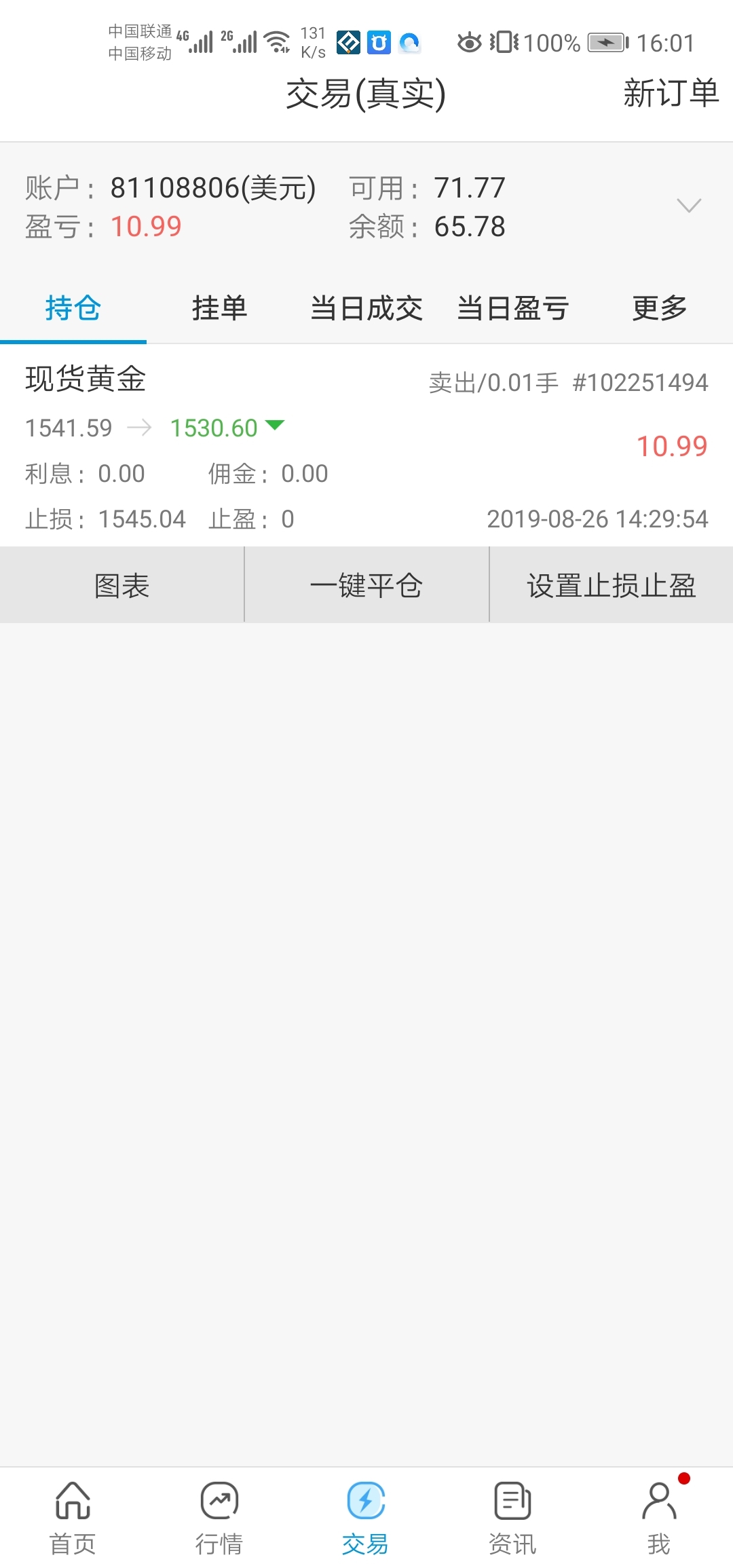Screen dimensions: 733x1568
Task: Tap 一键平仓 to close the position
Action: click(x=366, y=585)
